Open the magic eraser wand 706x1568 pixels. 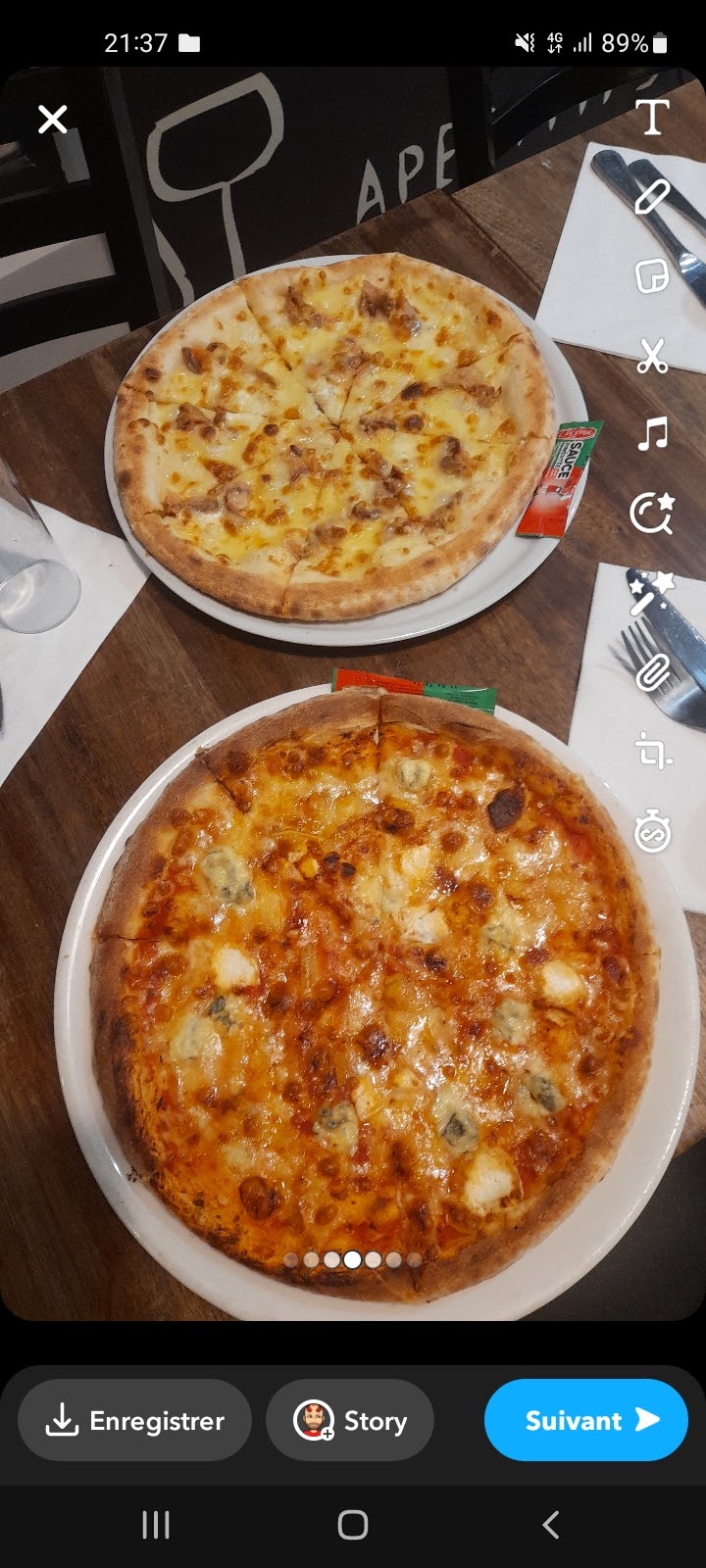point(650,593)
